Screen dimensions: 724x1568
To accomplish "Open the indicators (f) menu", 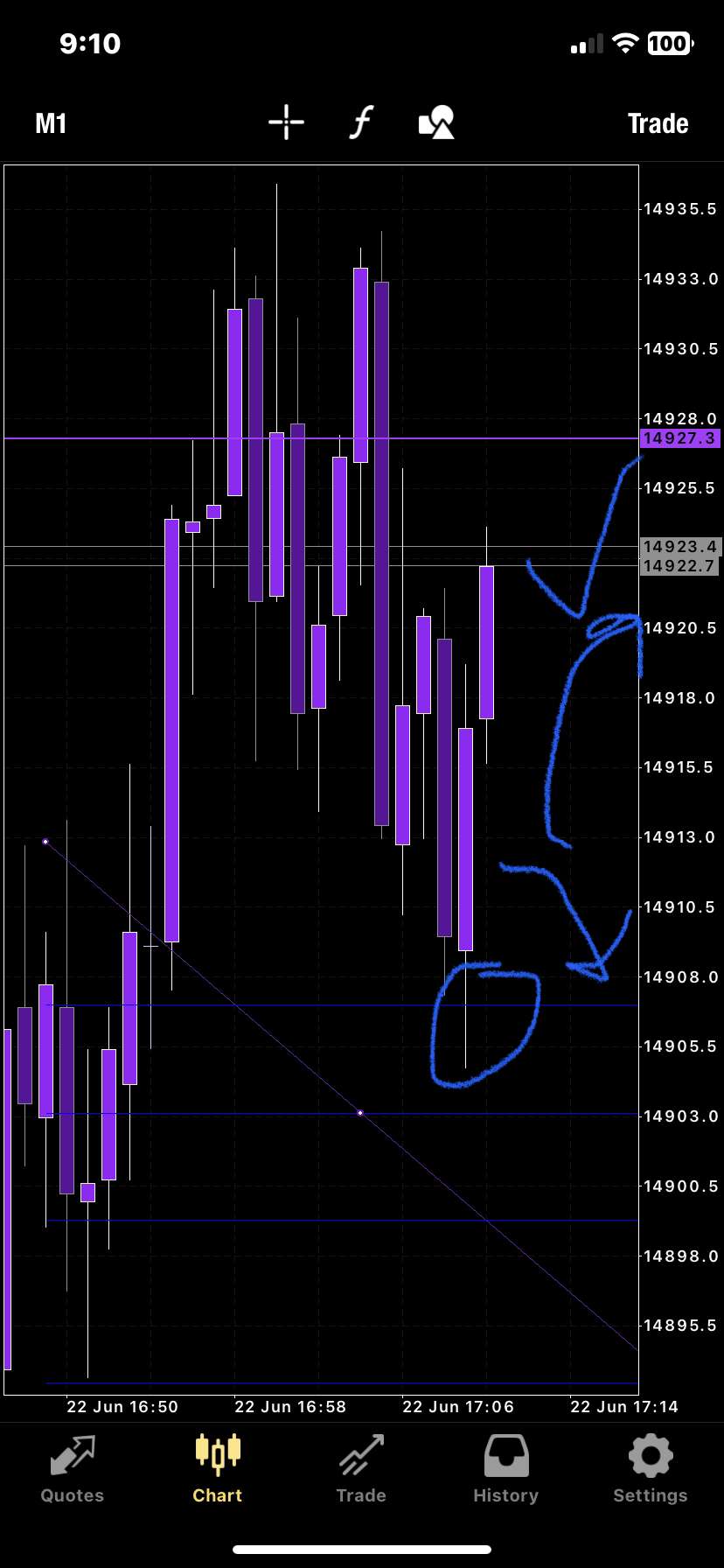I will (361, 122).
